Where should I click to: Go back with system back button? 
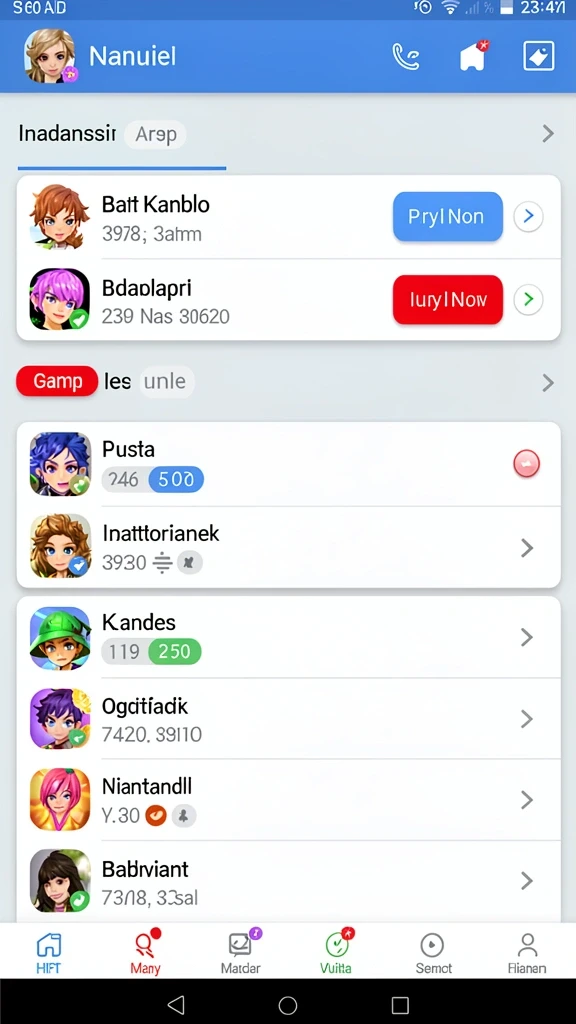176,1004
